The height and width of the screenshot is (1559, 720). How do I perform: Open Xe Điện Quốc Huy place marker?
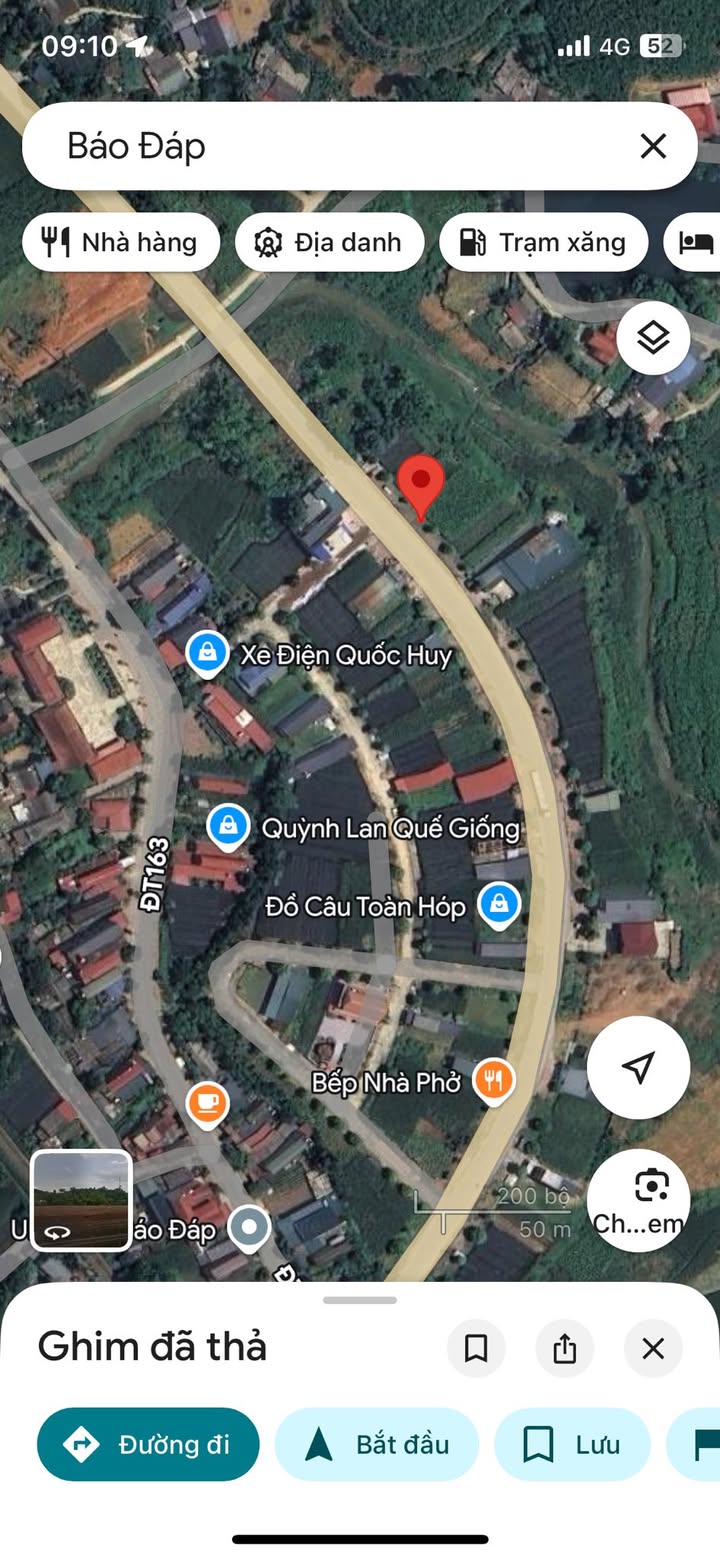(x=207, y=654)
